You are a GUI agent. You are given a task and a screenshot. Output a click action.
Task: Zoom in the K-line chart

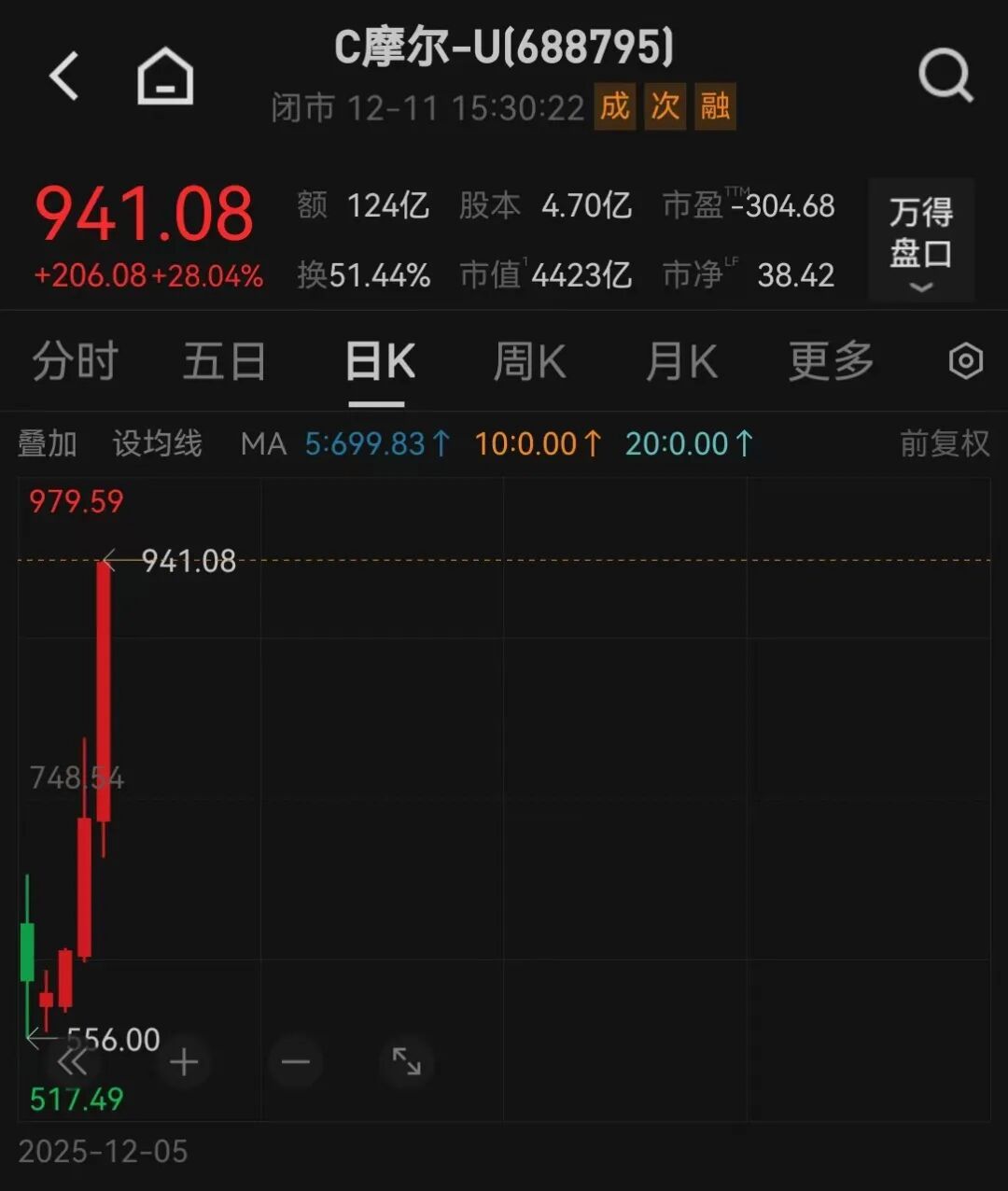pyautogui.click(x=184, y=1061)
